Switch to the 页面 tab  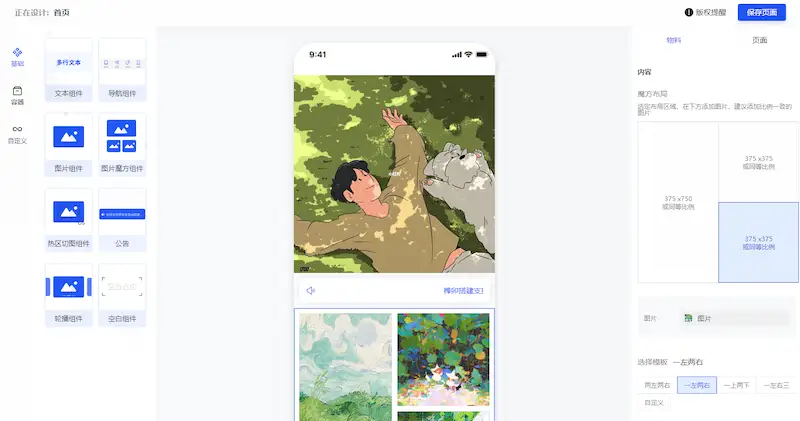pyautogui.click(x=759, y=40)
